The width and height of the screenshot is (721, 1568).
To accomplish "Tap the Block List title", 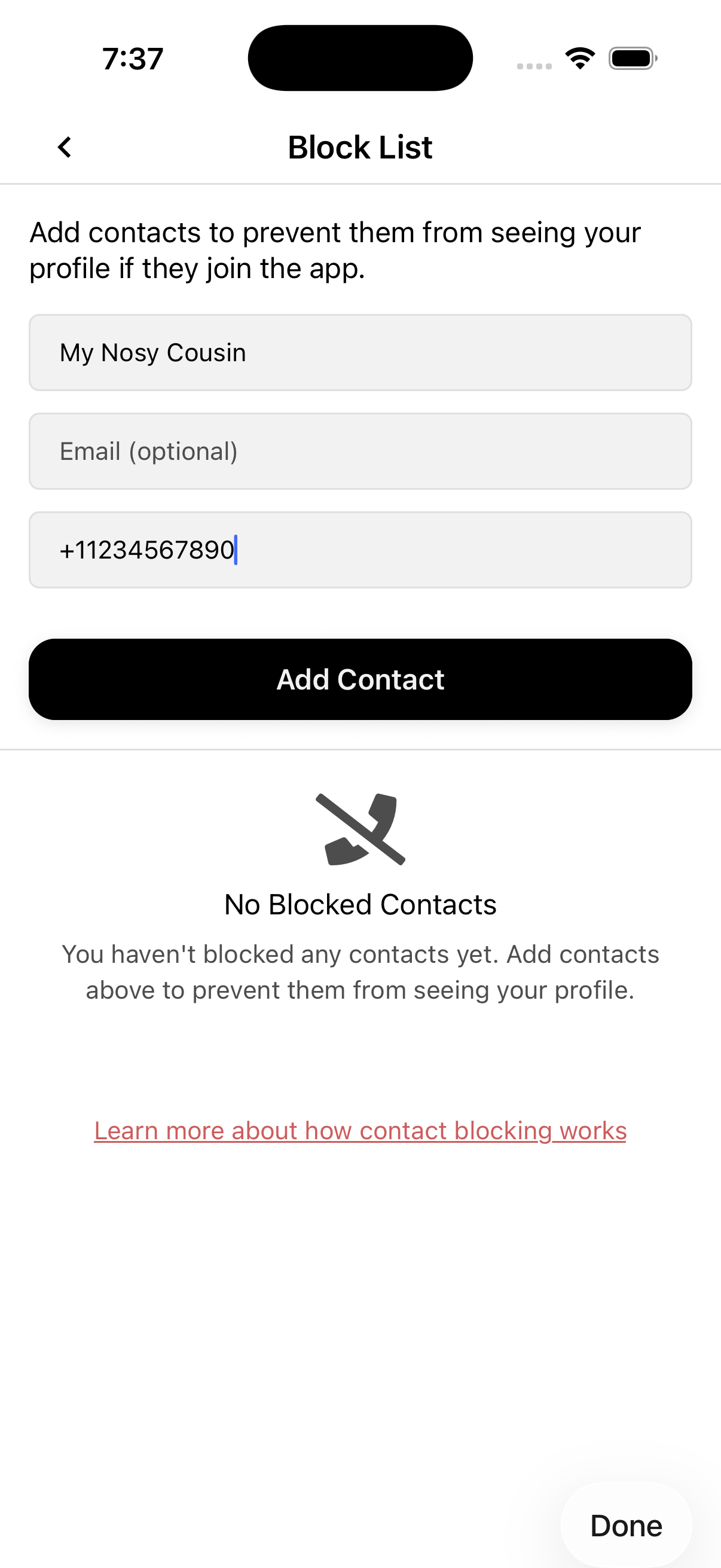I will (x=359, y=147).
